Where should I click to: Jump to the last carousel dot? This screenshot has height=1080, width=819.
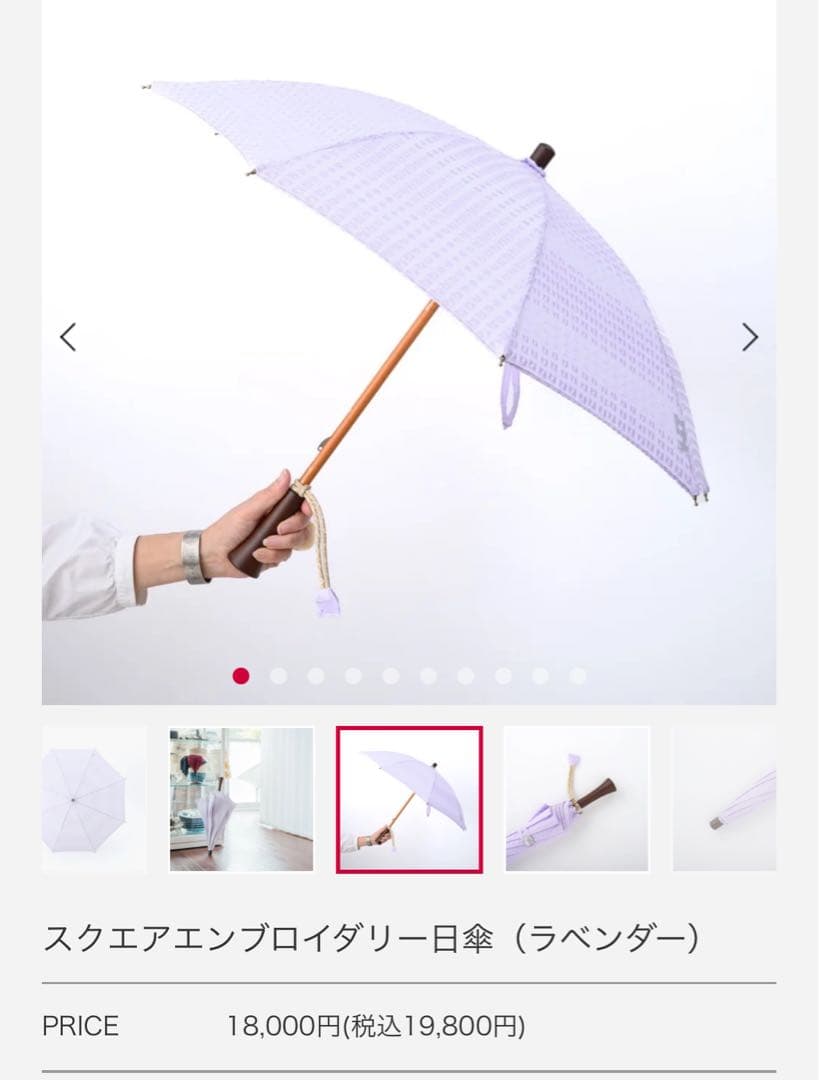(578, 676)
